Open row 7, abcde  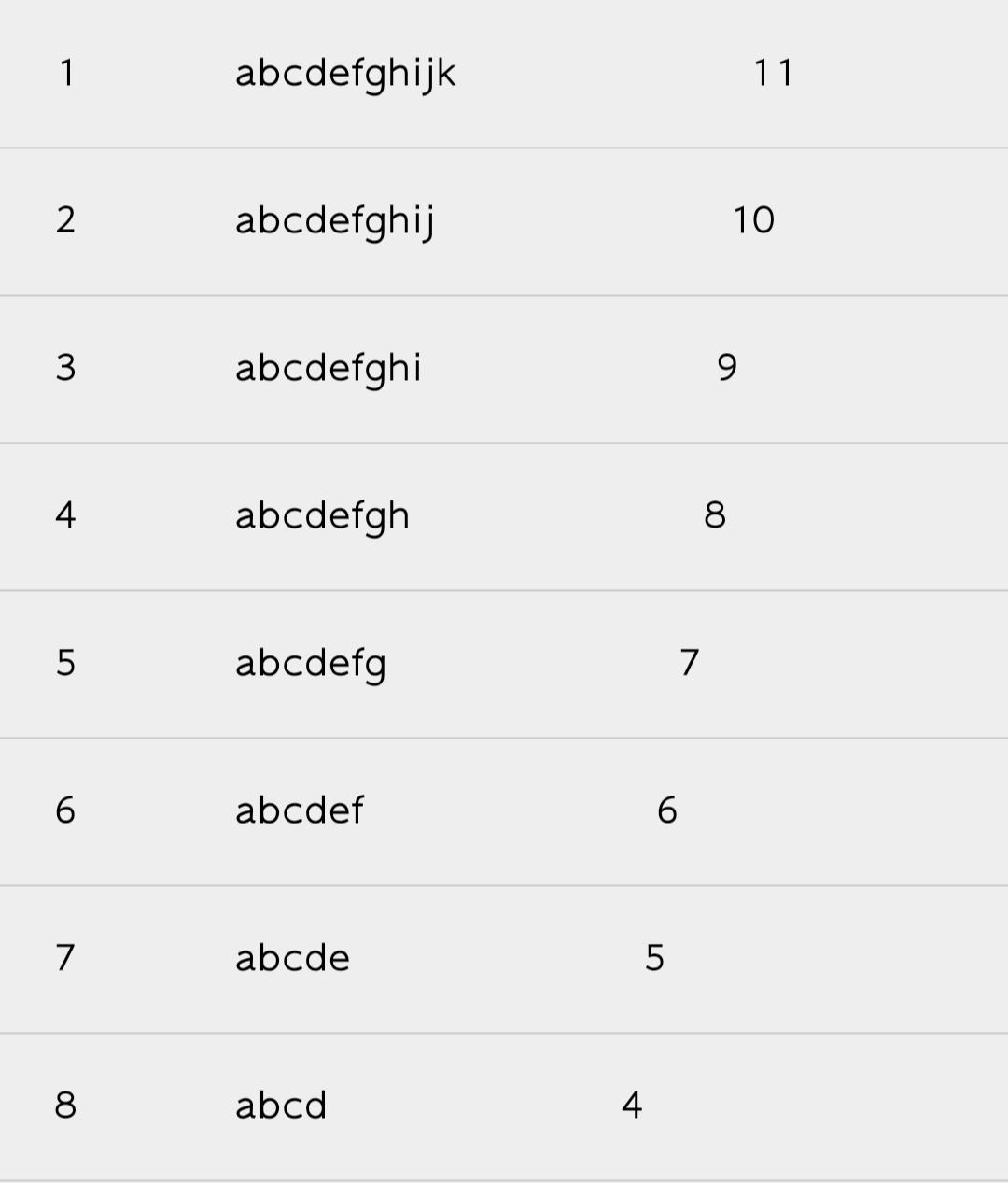point(292,958)
